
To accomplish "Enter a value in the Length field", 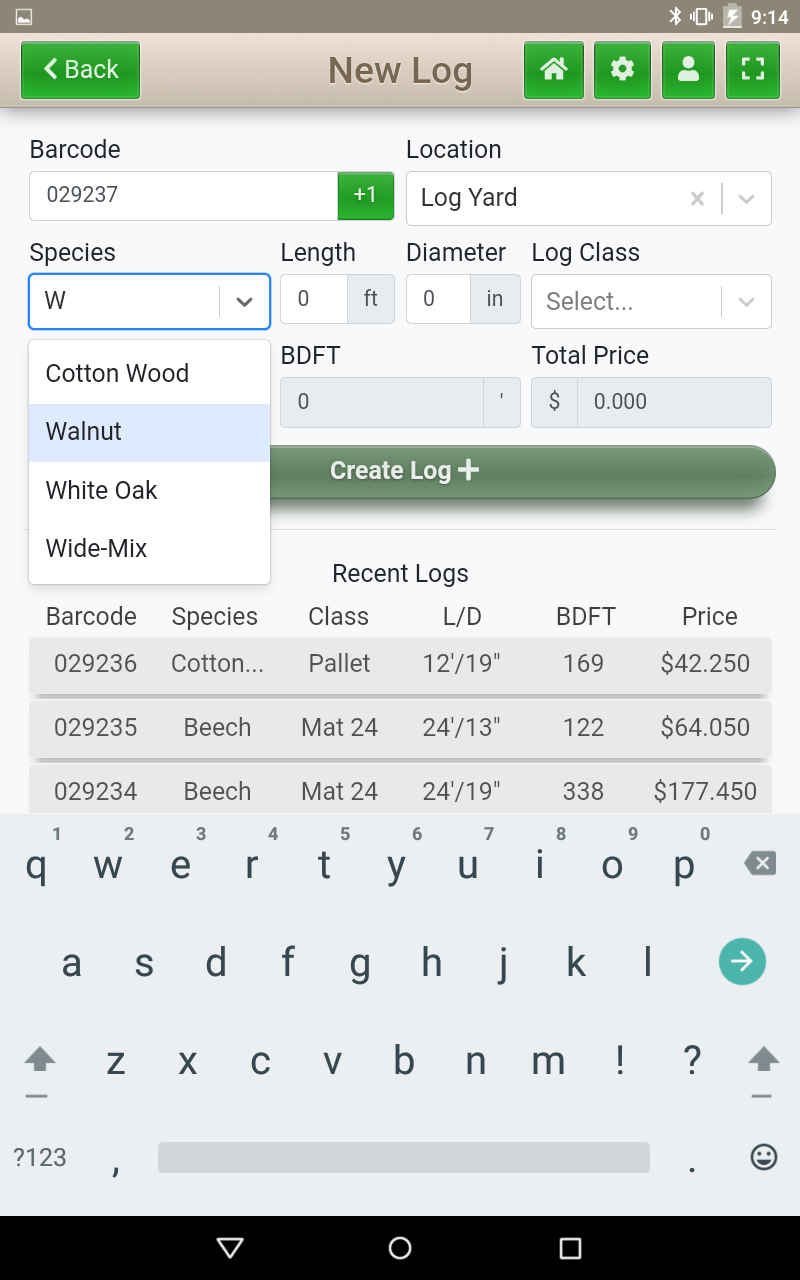I will click(x=314, y=299).
